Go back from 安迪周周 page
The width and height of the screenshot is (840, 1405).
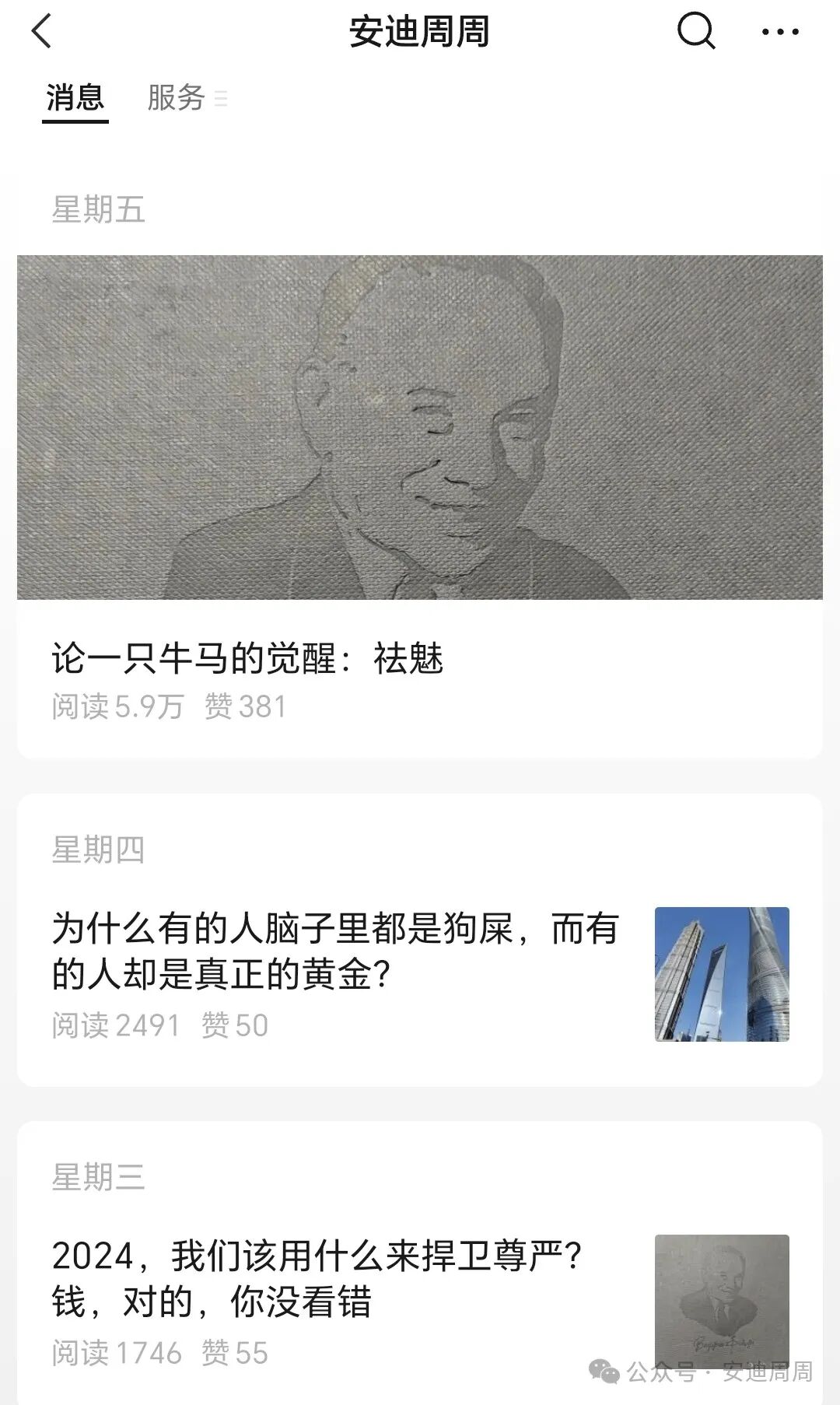(x=42, y=32)
